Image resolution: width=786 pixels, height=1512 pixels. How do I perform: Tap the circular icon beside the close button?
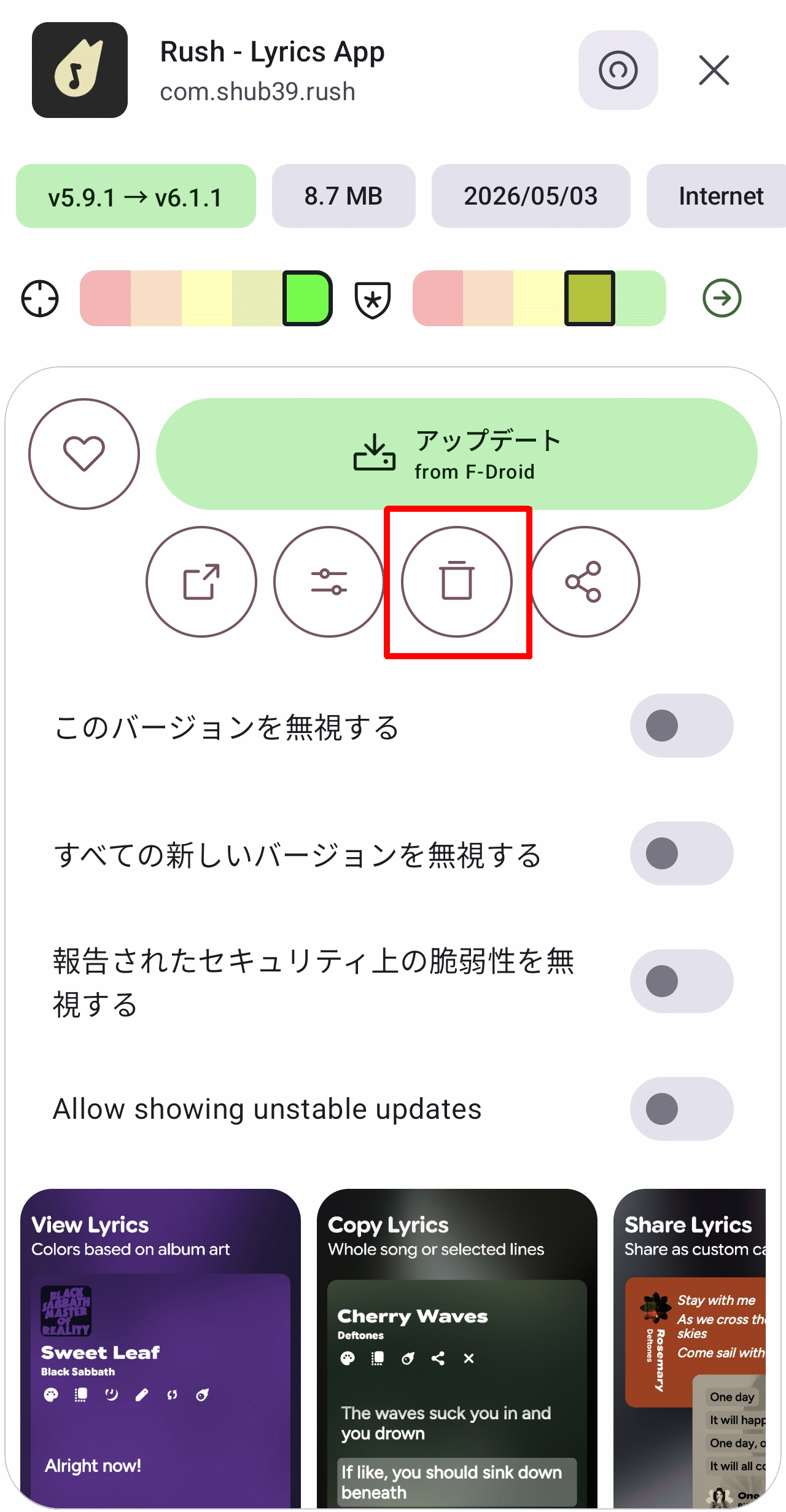[618, 70]
